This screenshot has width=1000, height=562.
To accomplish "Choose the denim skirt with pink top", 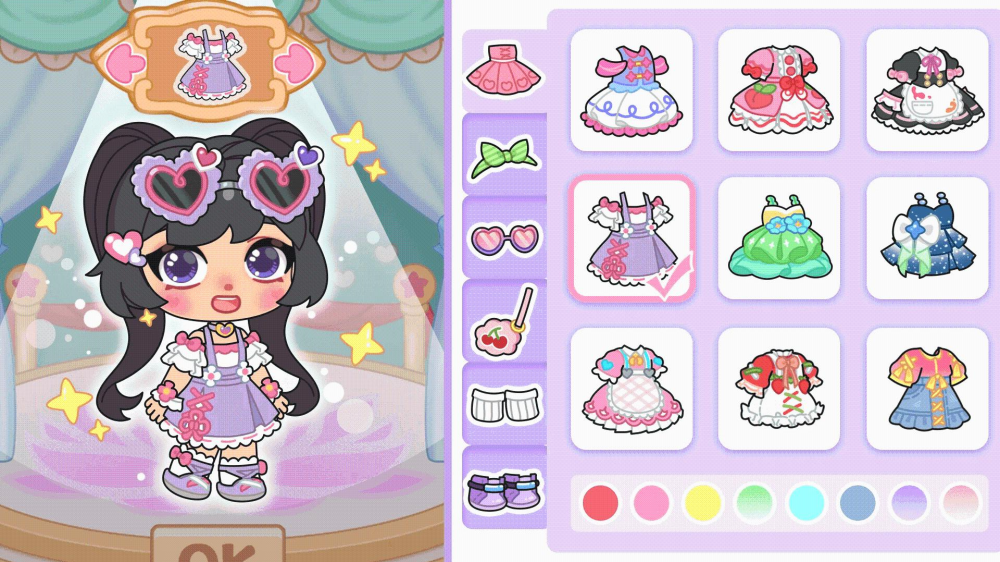I will point(927,388).
